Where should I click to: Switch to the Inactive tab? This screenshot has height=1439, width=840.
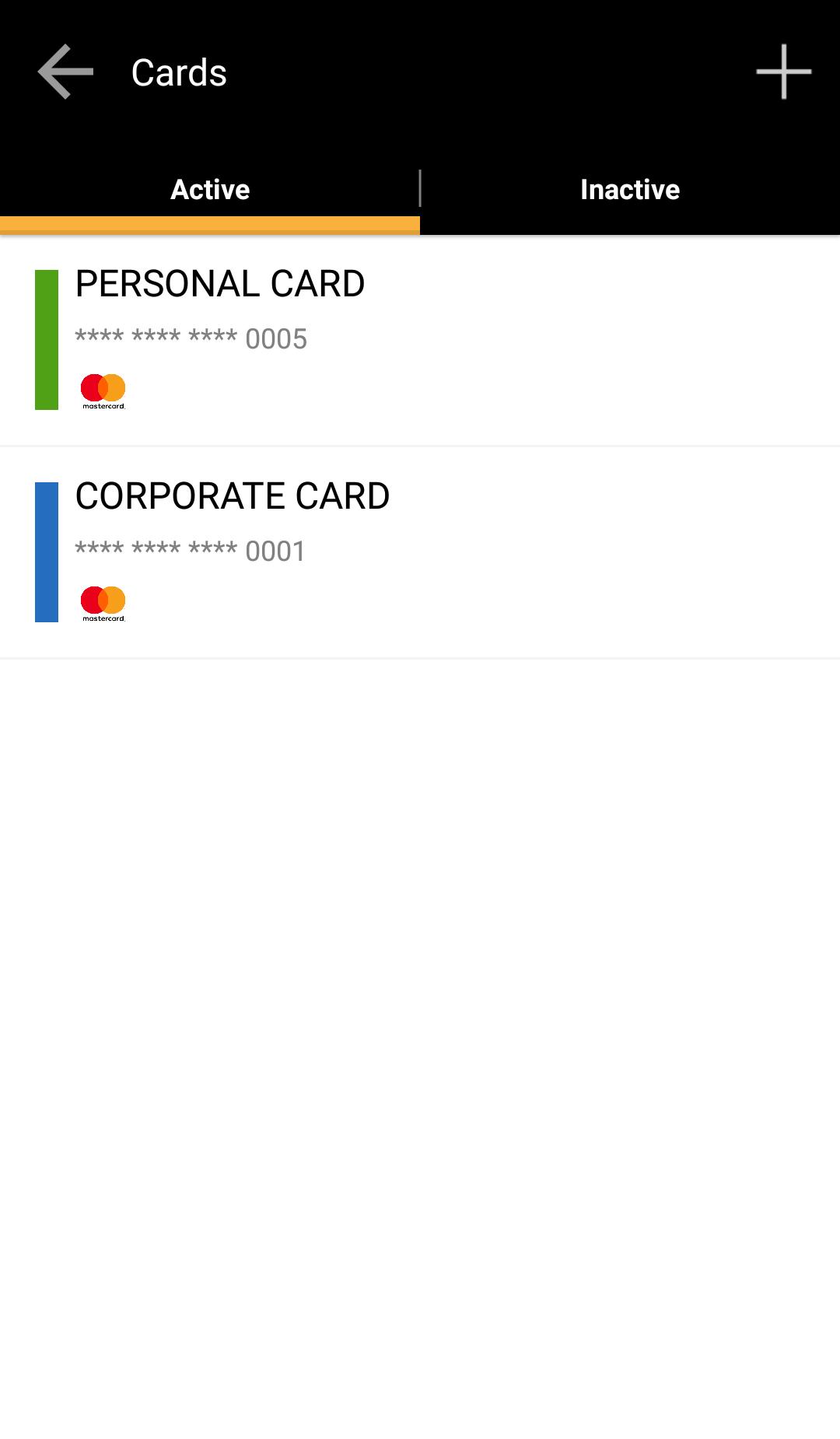(630, 189)
